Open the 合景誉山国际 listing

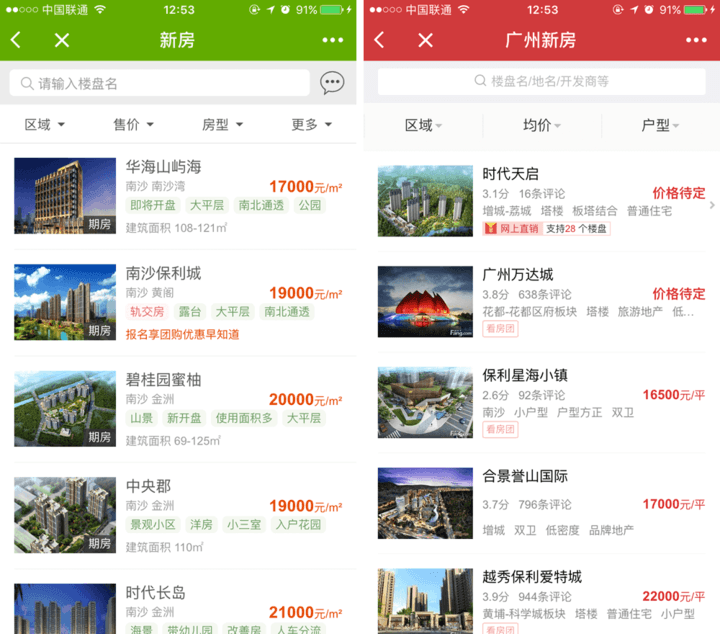545,503
